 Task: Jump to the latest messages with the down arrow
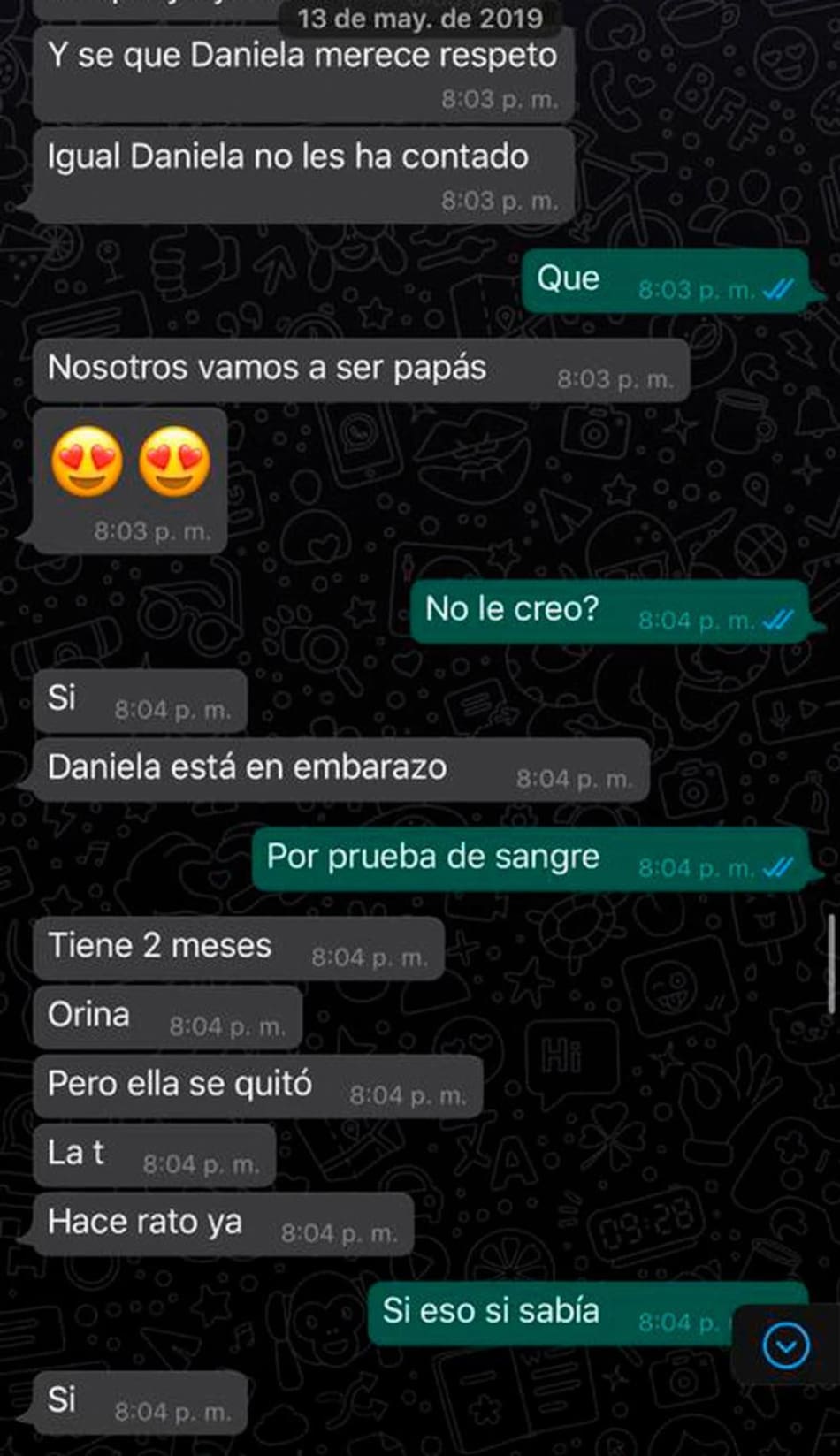coord(785,1347)
